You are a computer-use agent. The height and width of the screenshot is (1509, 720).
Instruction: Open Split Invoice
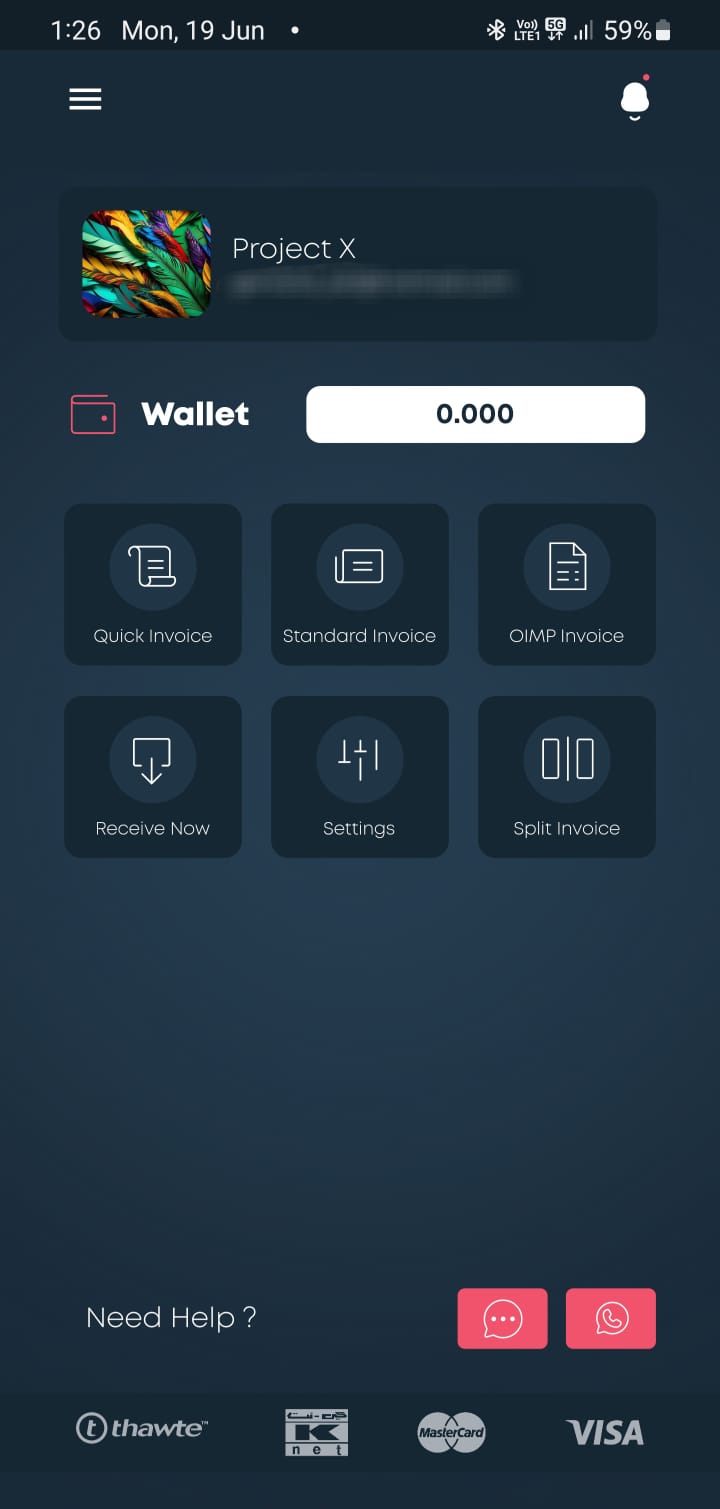[566, 777]
